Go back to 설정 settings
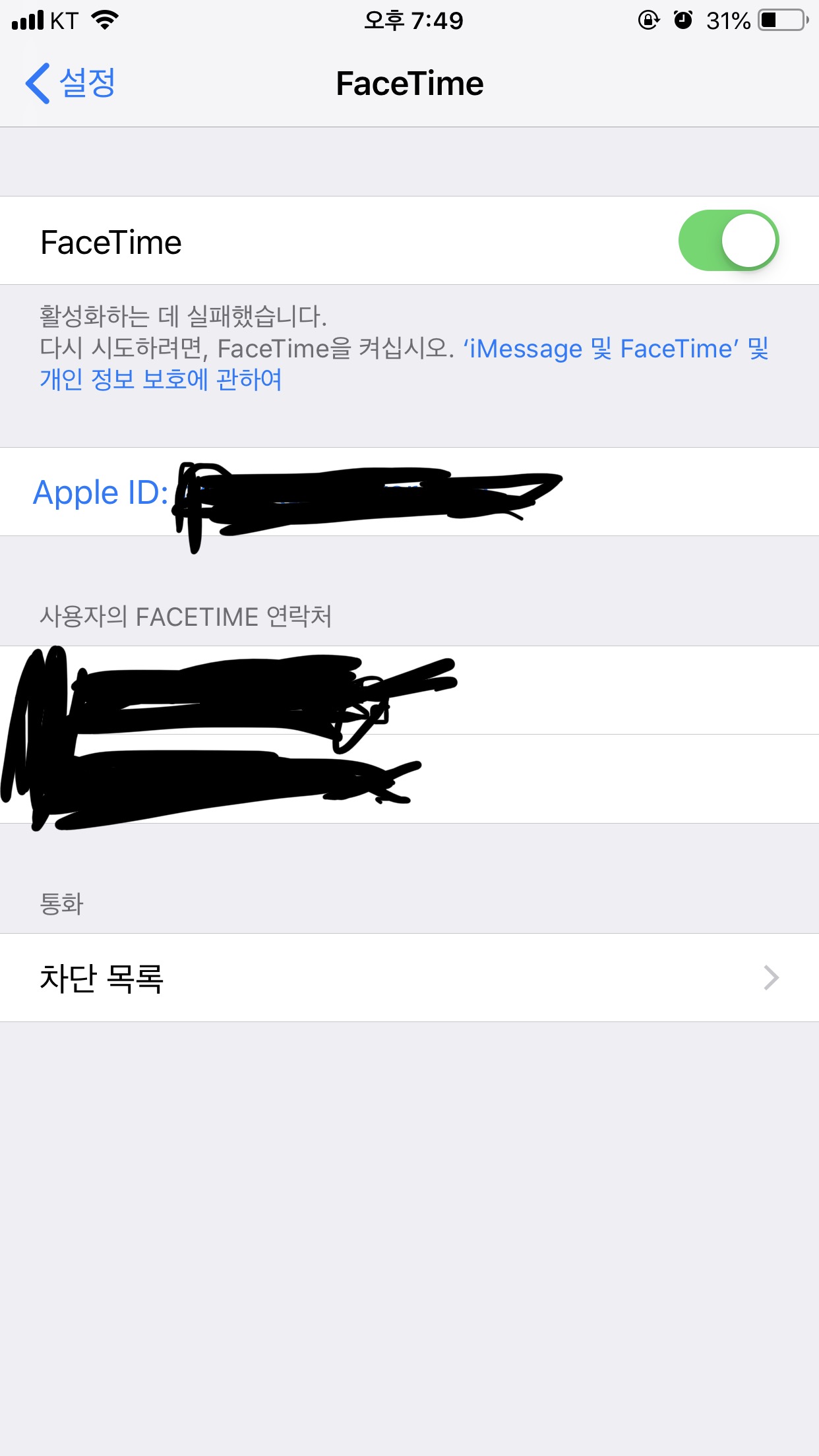819x1456 pixels. tap(71, 84)
